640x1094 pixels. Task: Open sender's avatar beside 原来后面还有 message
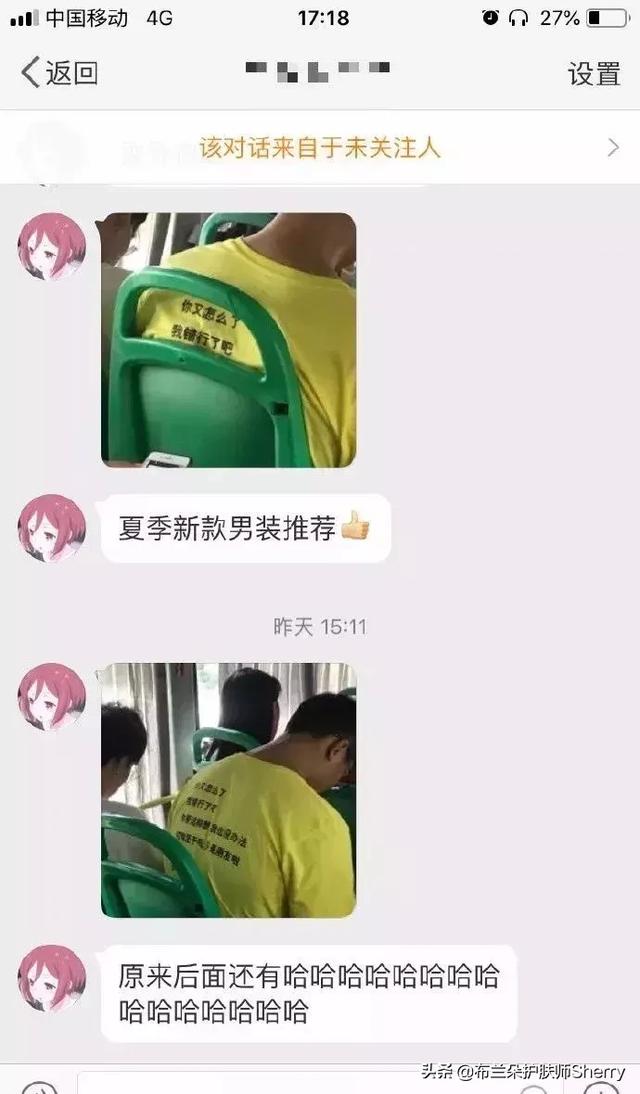52,977
